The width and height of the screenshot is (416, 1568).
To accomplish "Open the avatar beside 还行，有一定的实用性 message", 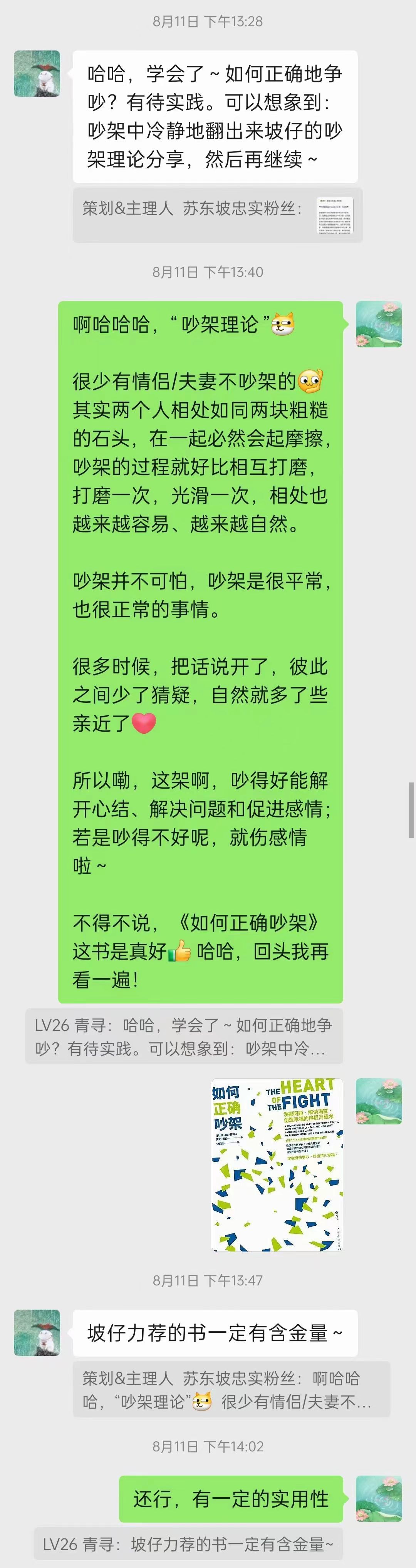I will point(378,1499).
